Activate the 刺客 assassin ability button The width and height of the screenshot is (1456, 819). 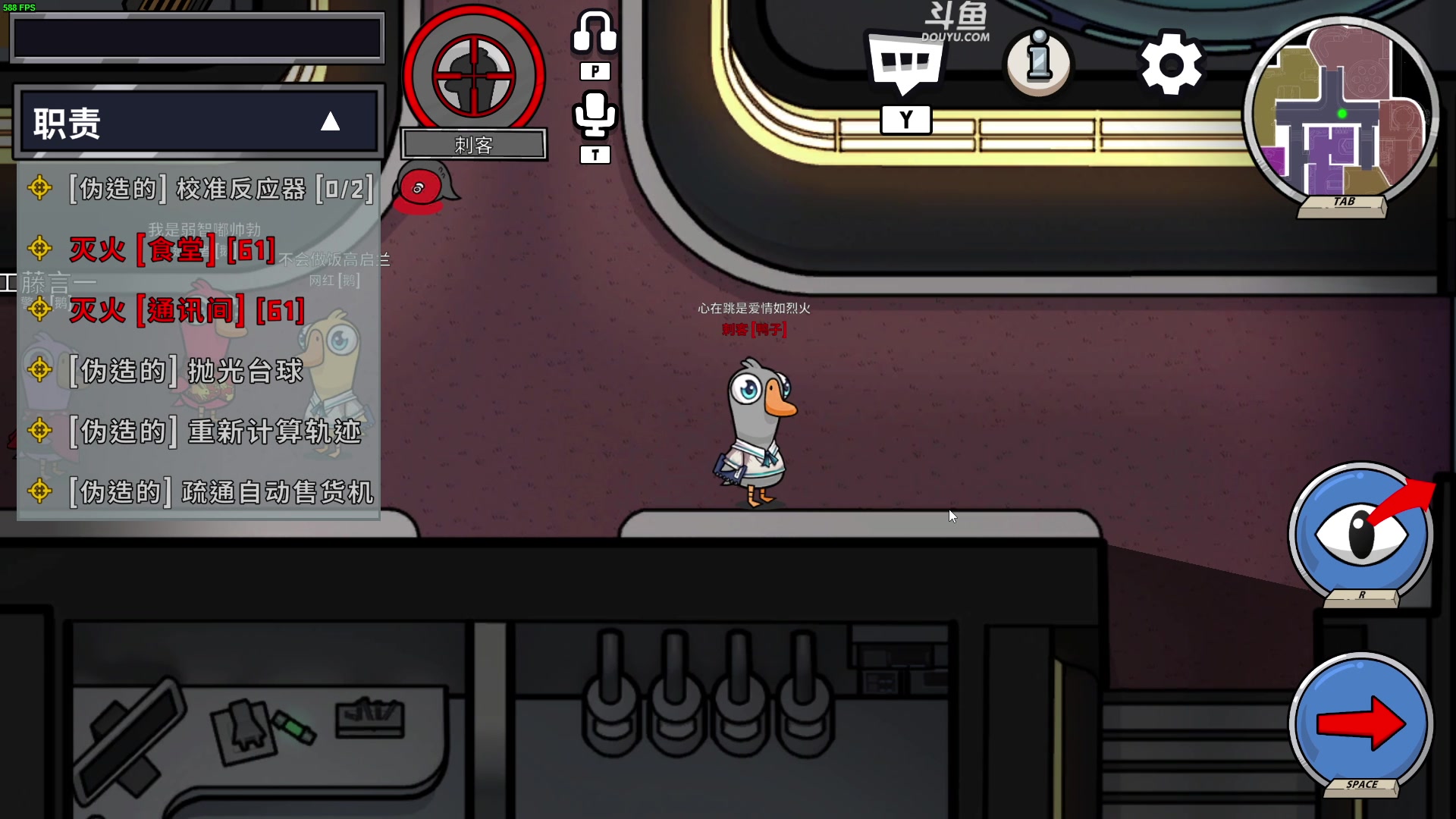pos(473,76)
